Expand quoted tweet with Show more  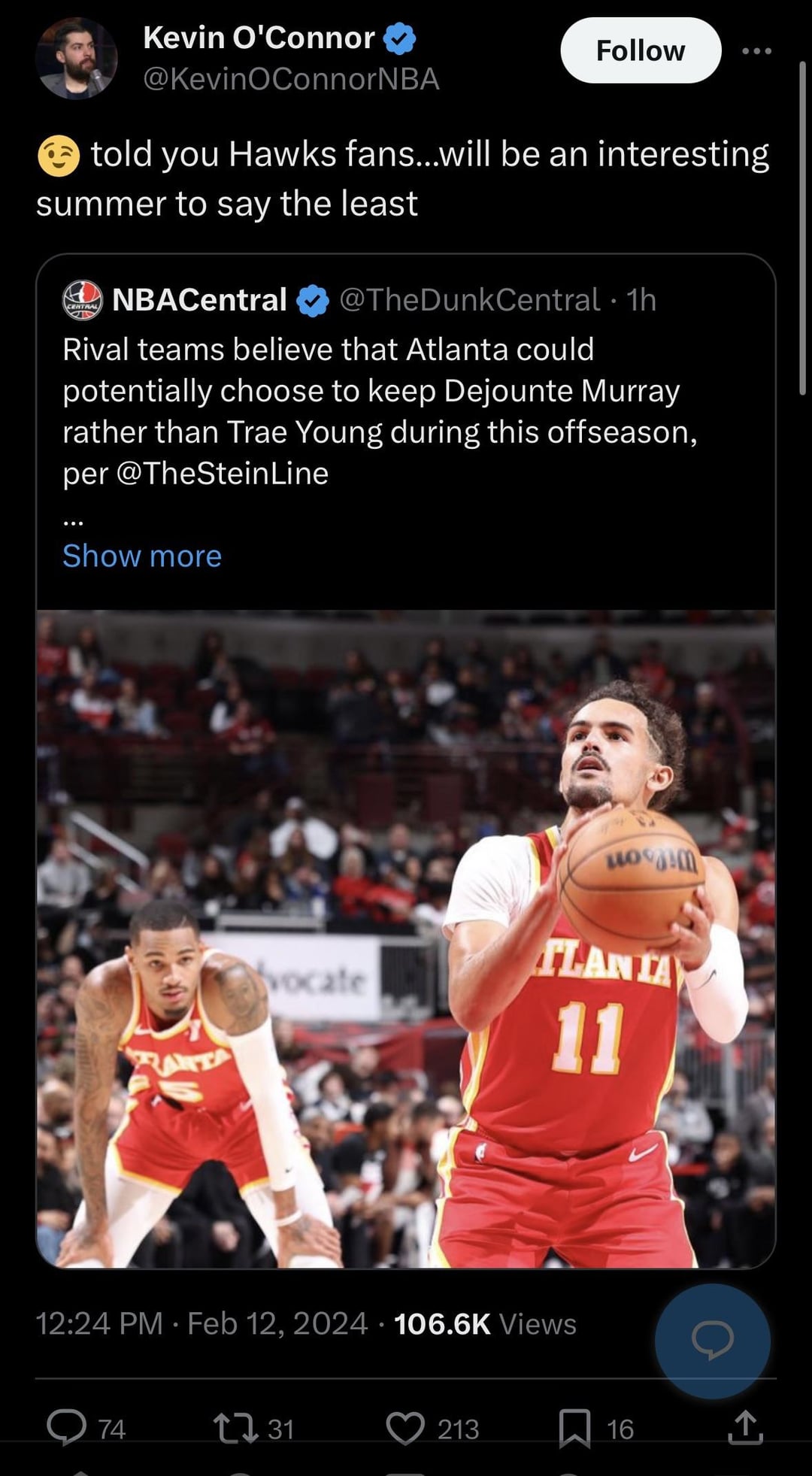142,556
